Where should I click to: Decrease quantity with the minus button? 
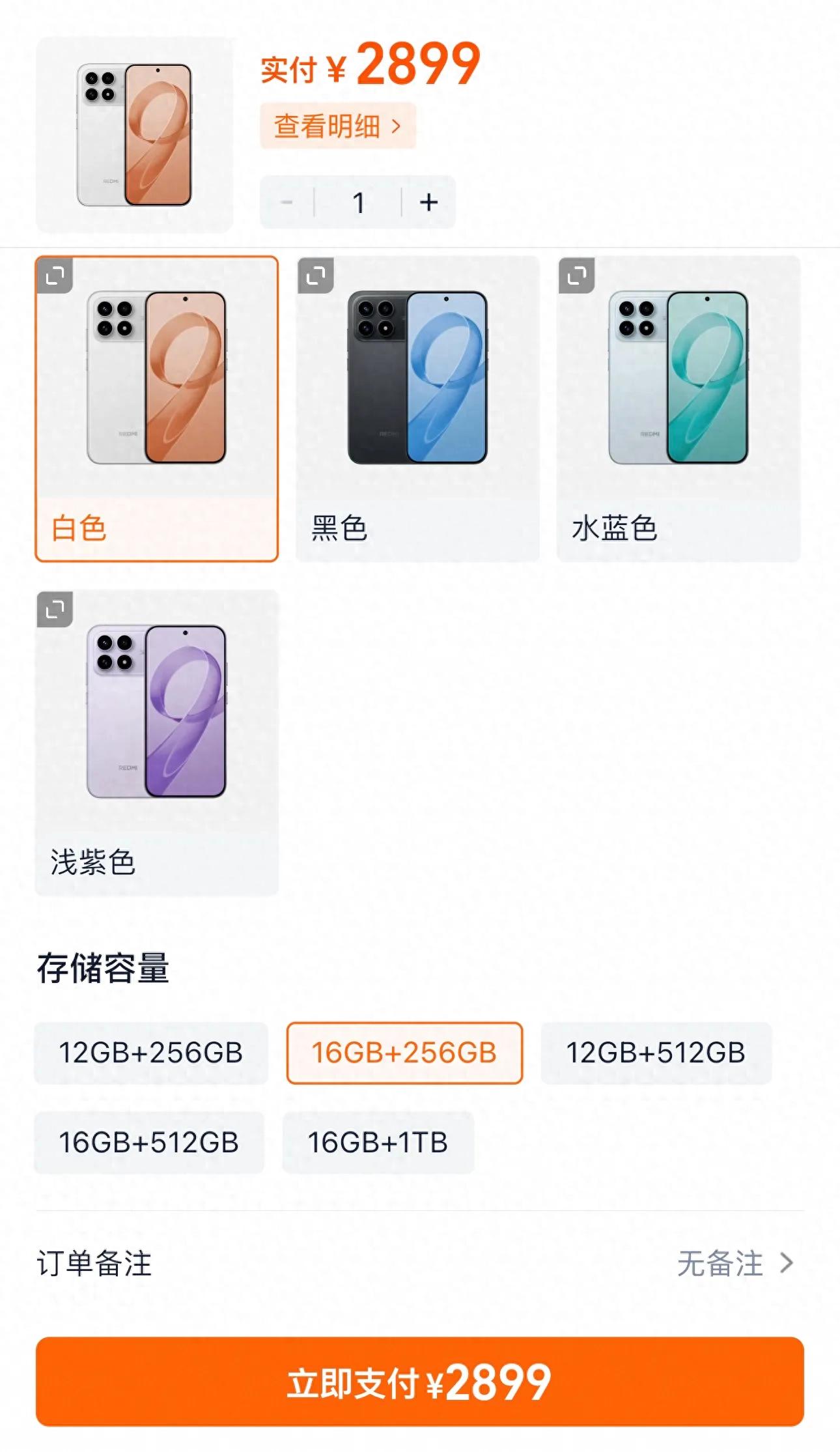tap(287, 203)
